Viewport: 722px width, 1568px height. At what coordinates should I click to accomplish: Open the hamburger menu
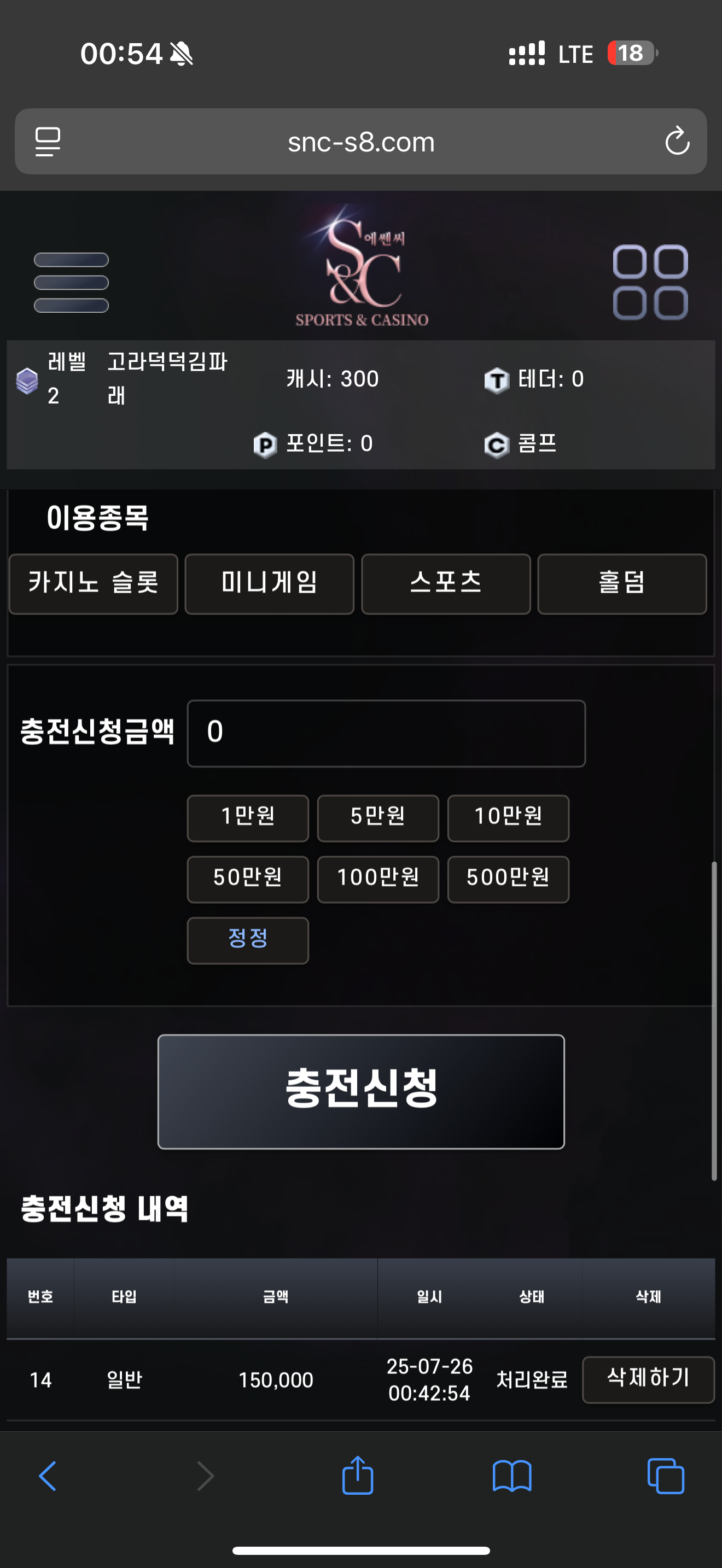[x=71, y=283]
